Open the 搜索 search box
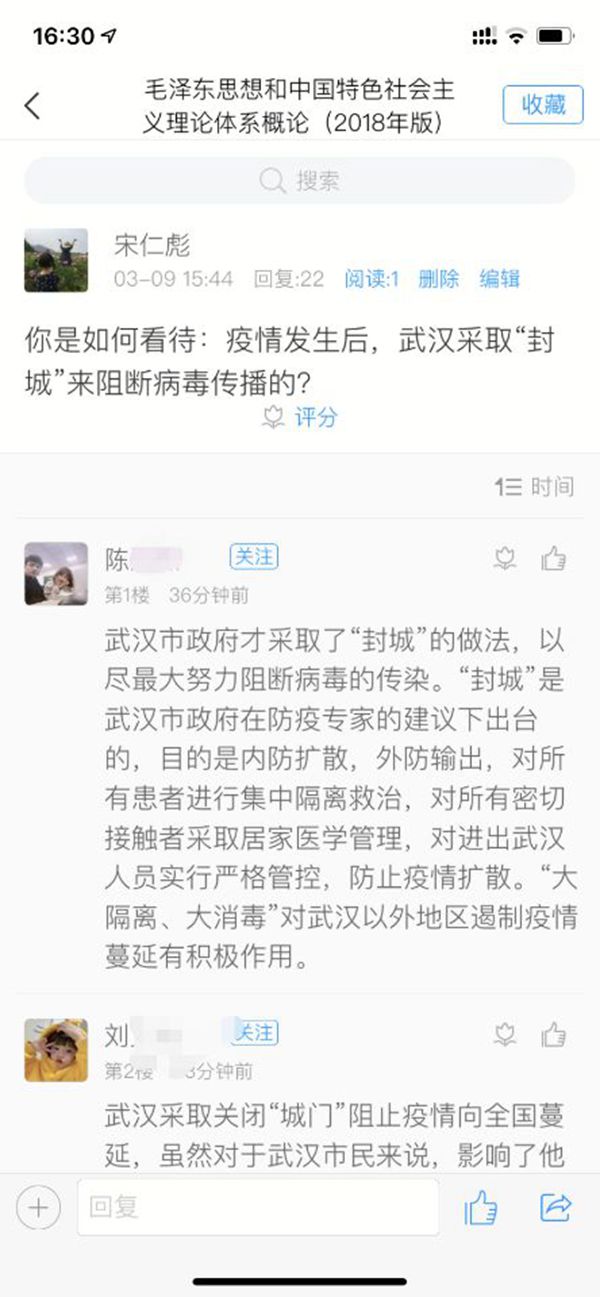Image resolution: width=600 pixels, height=1297 pixels. (x=300, y=181)
